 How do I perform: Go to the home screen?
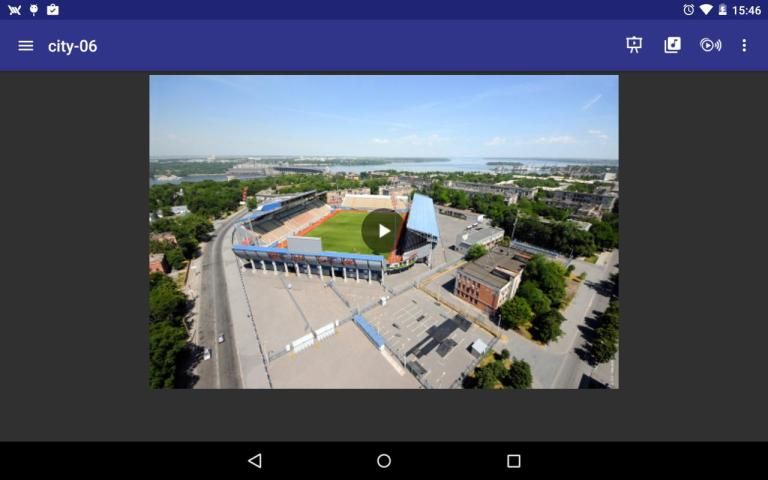384,461
